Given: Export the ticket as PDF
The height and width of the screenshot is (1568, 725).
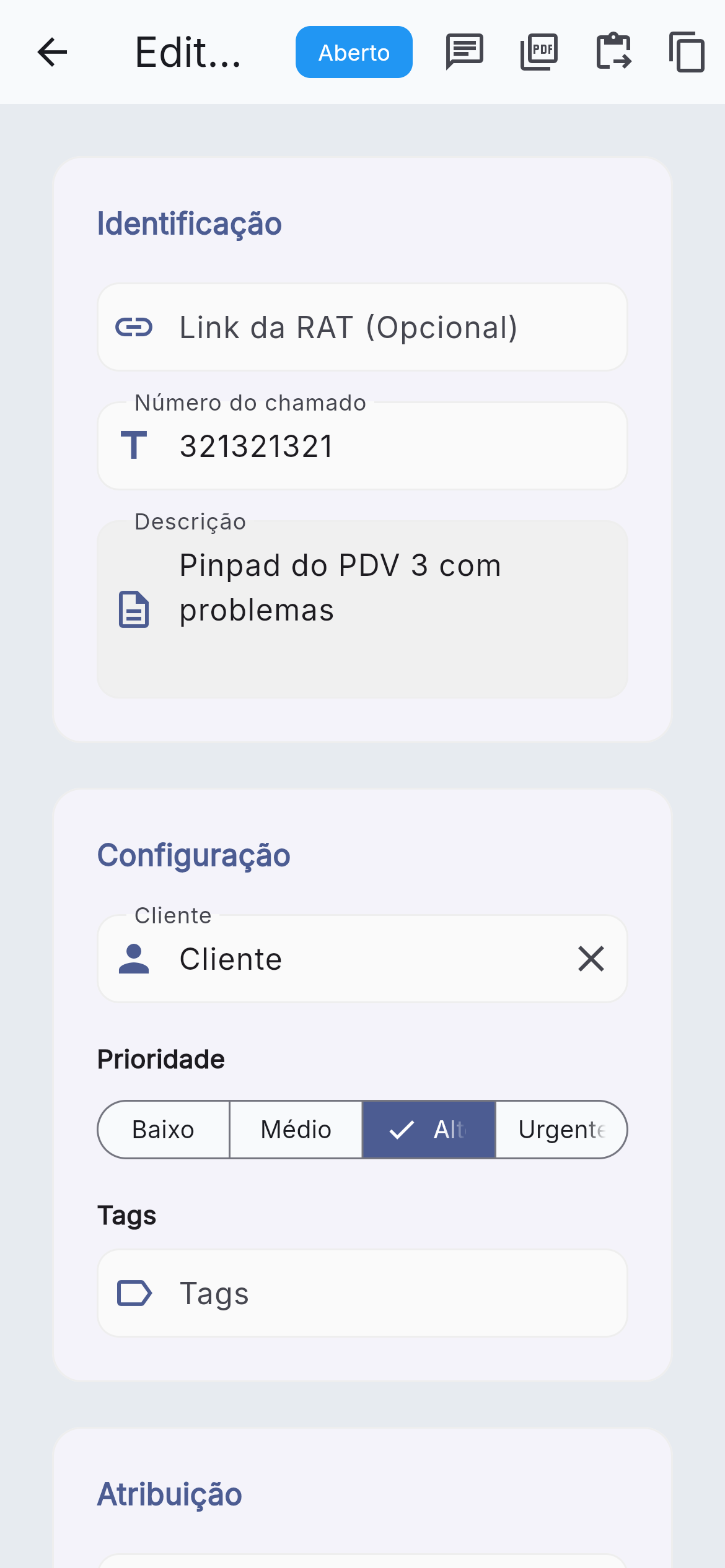Looking at the screenshot, I should coord(538,52).
